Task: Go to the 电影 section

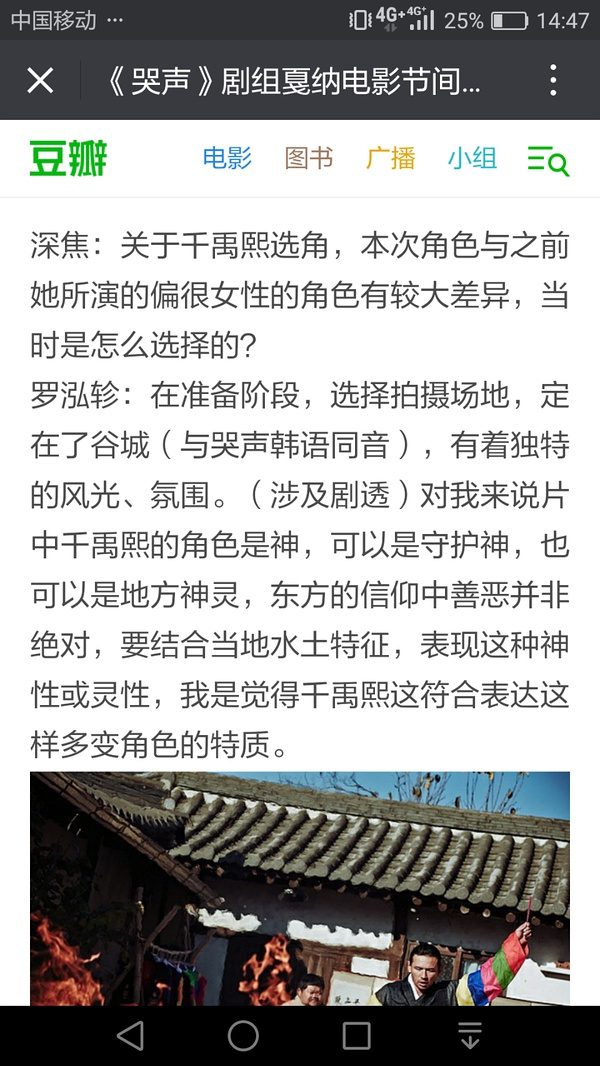Action: click(227, 158)
